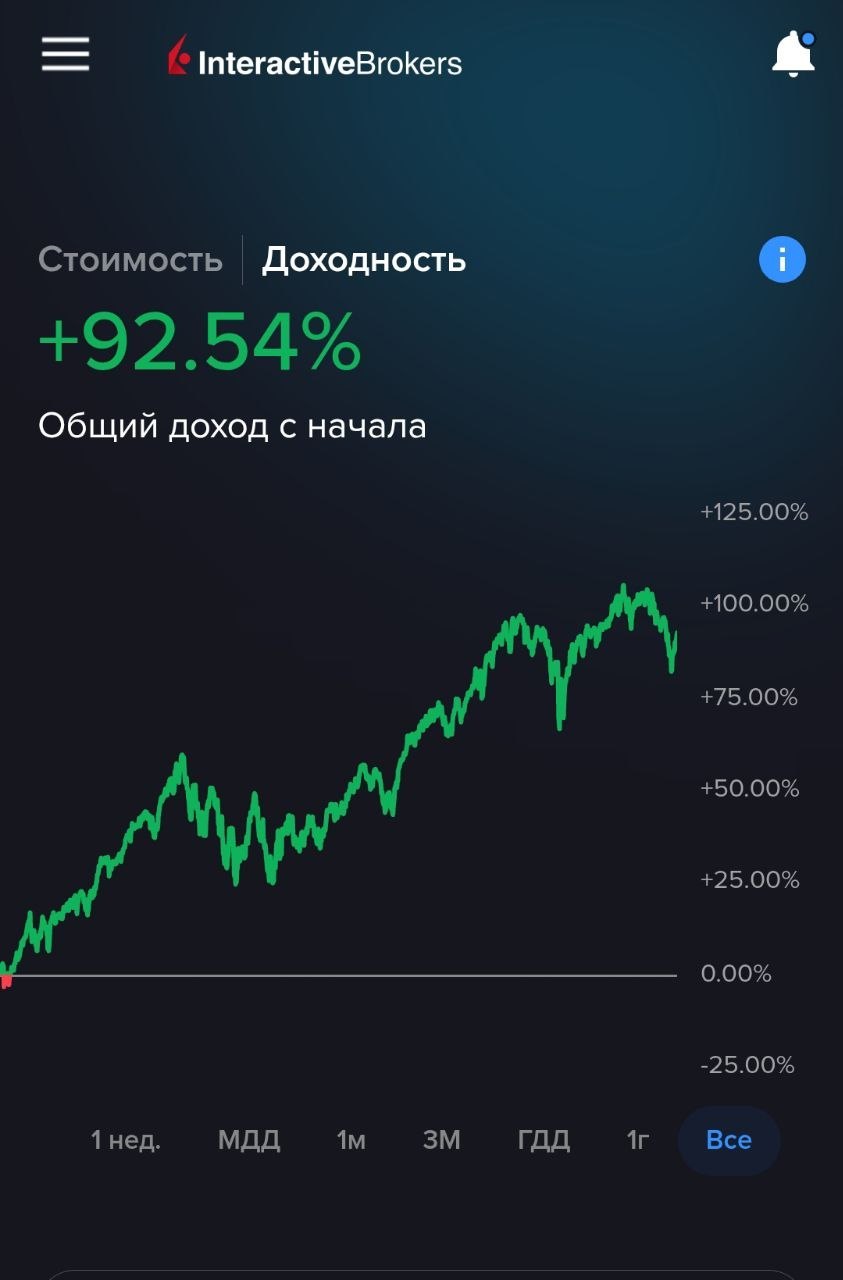Show the 3М period chart

(441, 1140)
